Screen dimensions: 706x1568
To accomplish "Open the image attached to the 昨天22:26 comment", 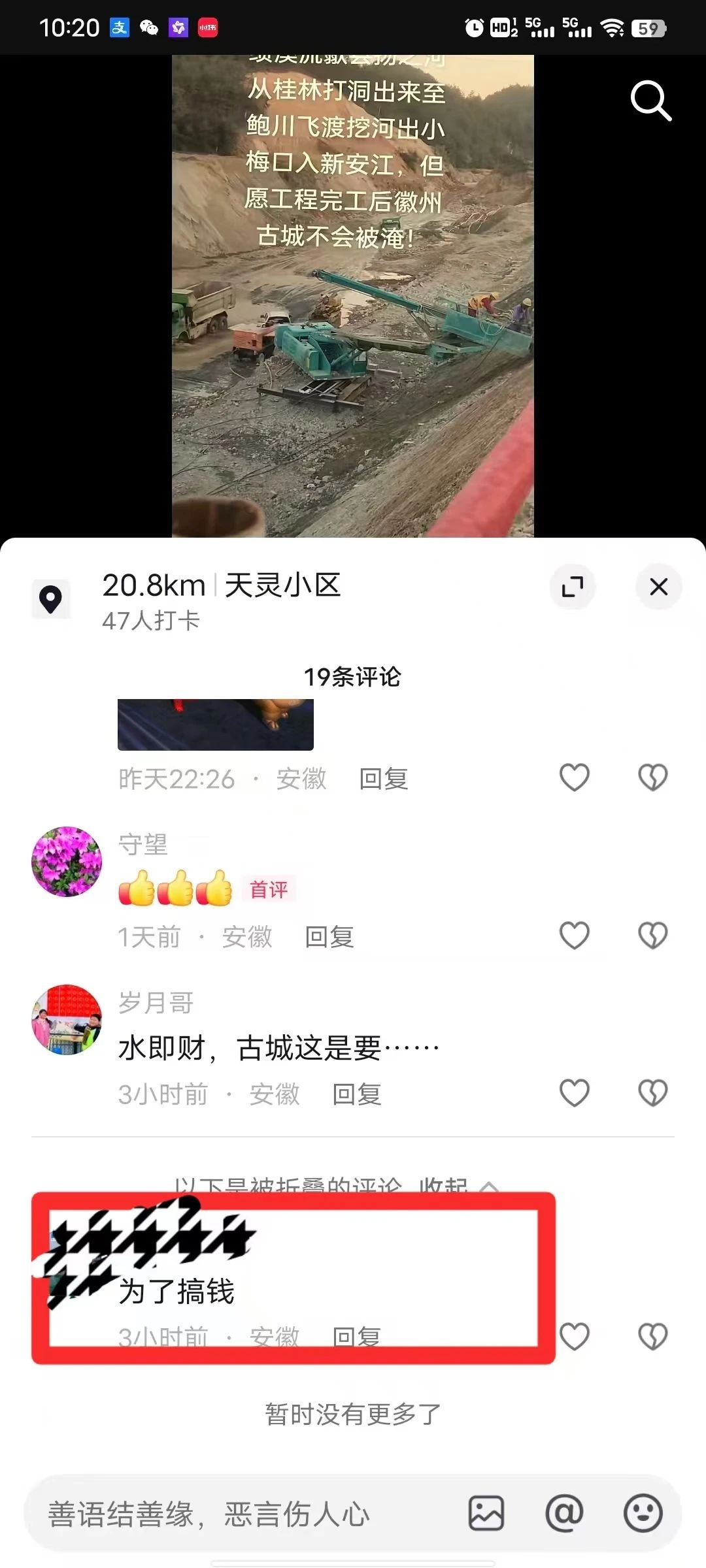I will click(216, 725).
